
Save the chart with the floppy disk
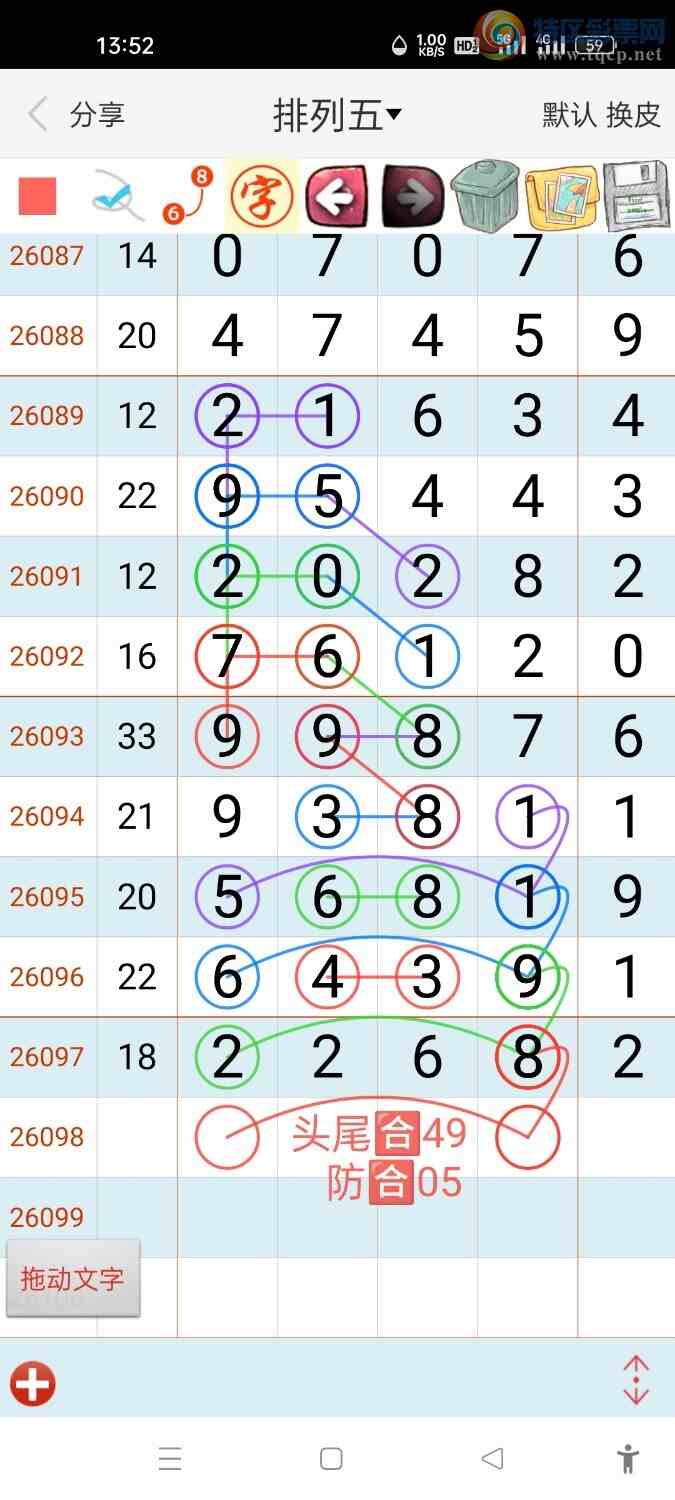(635, 196)
